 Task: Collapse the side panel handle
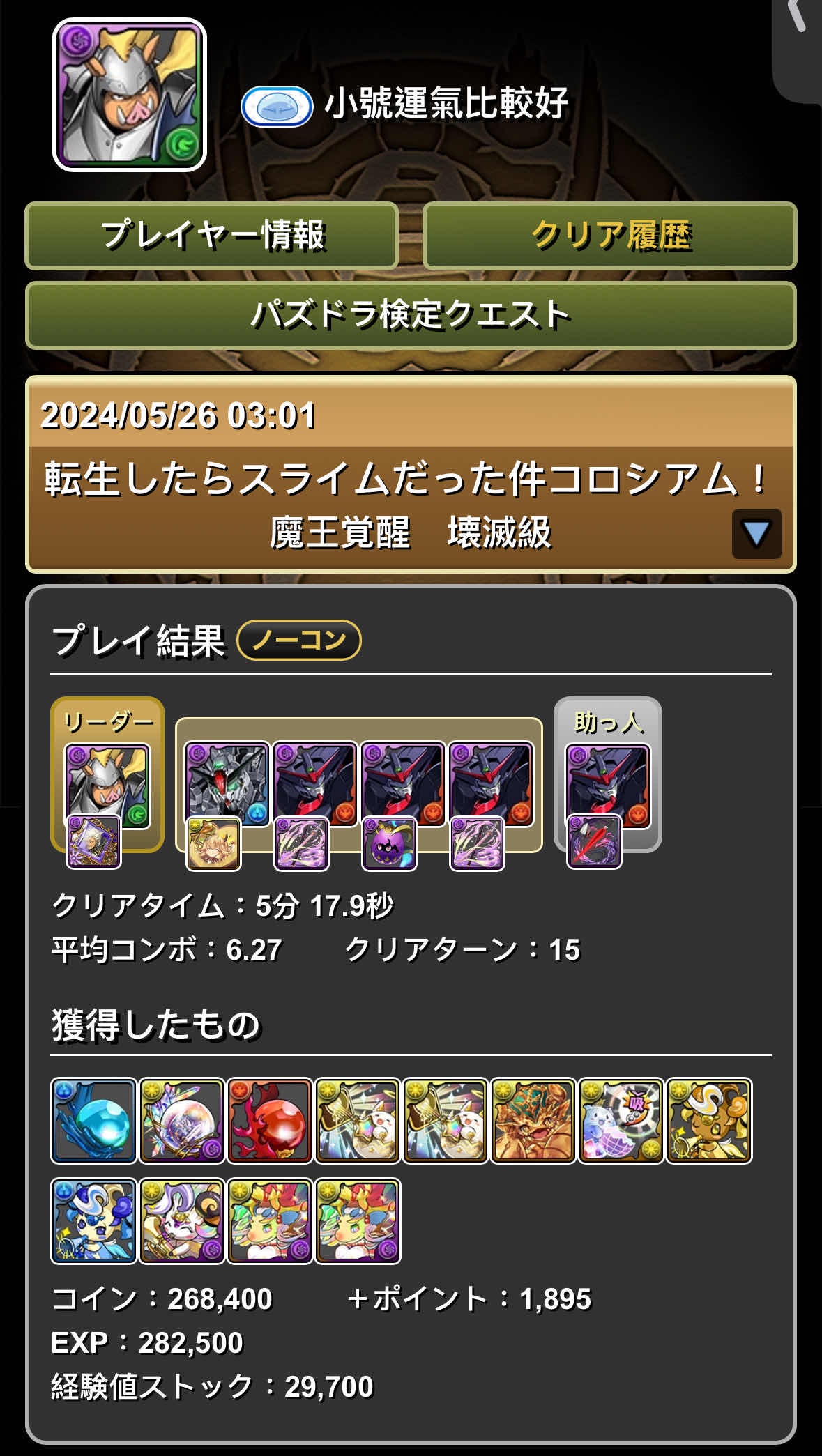click(x=799, y=42)
